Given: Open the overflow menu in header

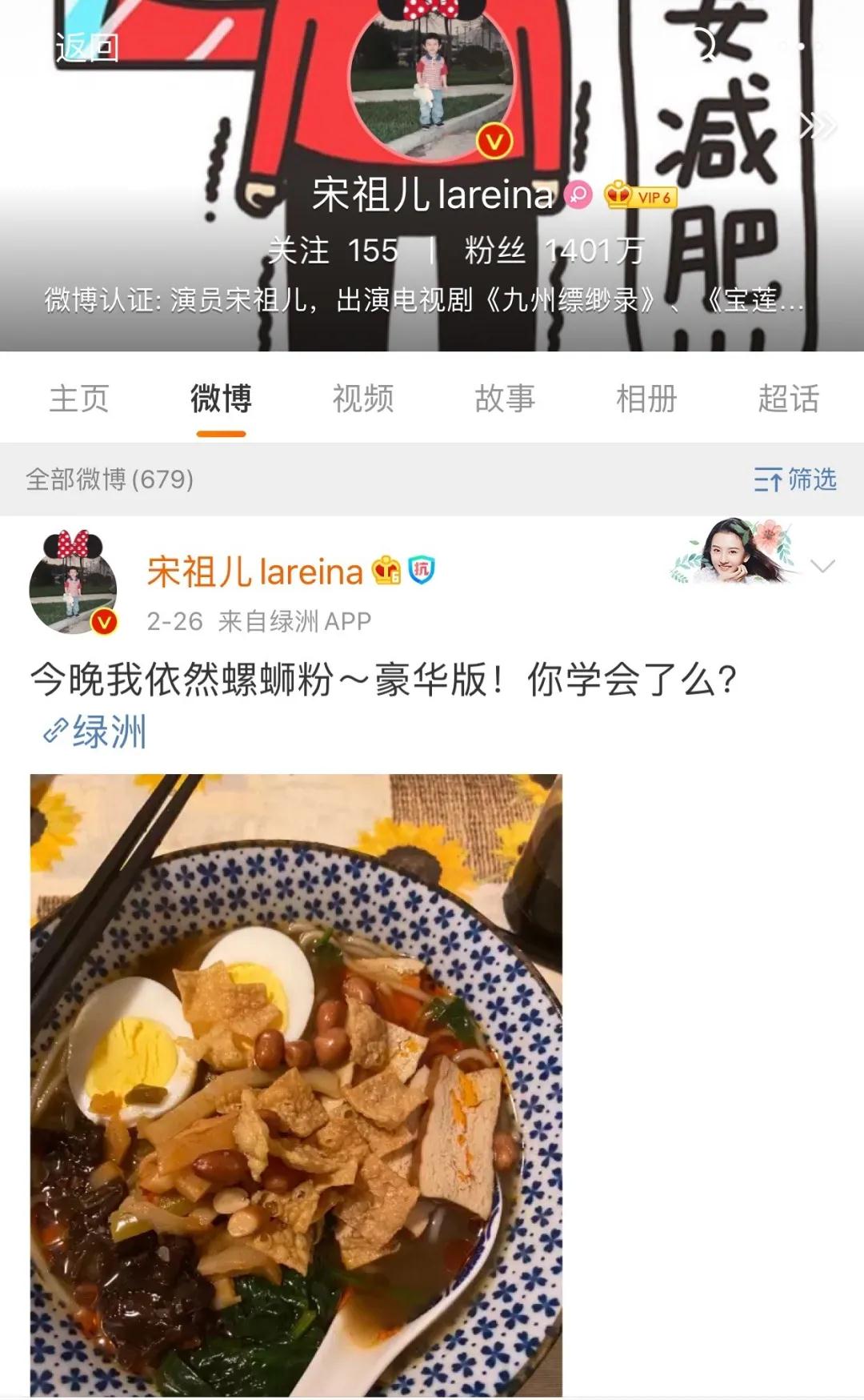Looking at the screenshot, I should click(800, 46).
